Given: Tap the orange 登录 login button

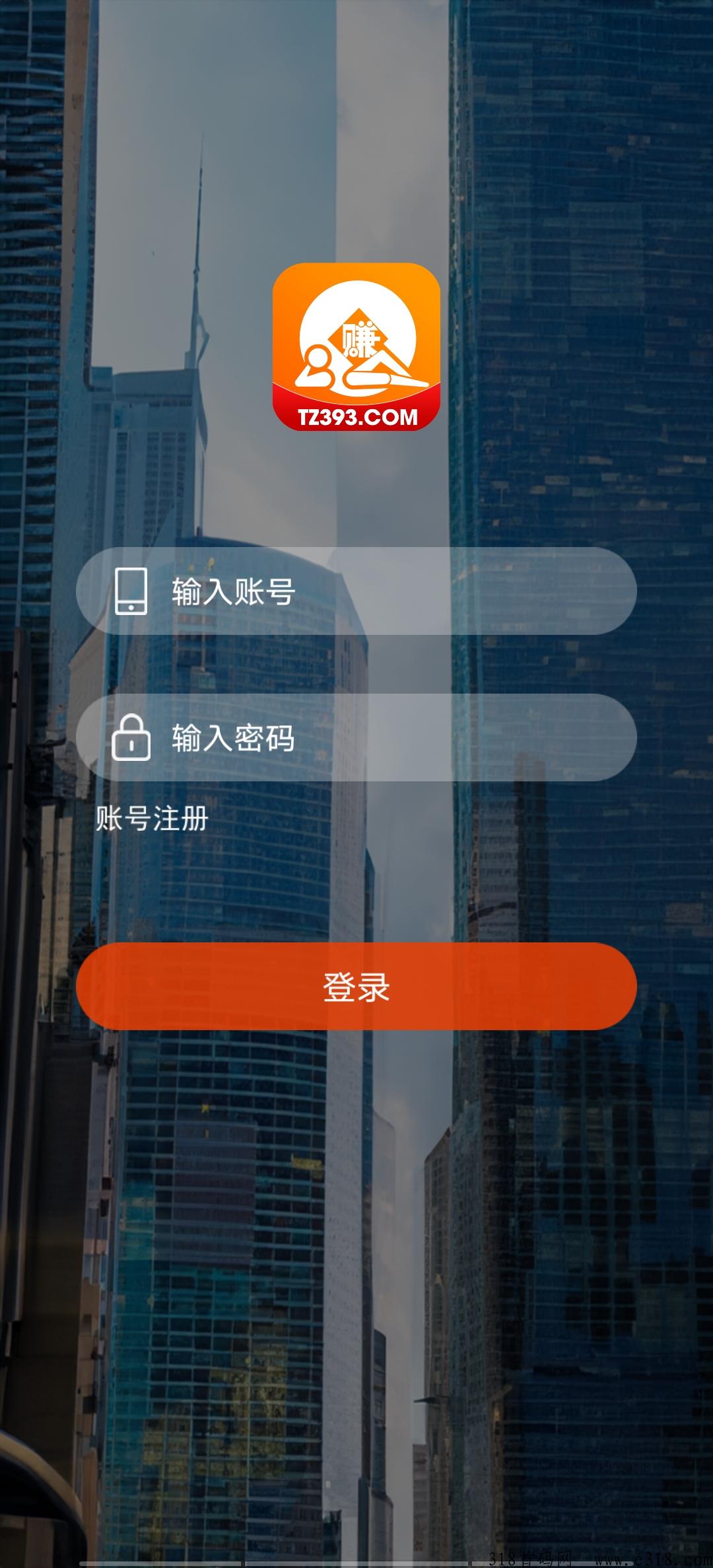Looking at the screenshot, I should click(x=356, y=986).
